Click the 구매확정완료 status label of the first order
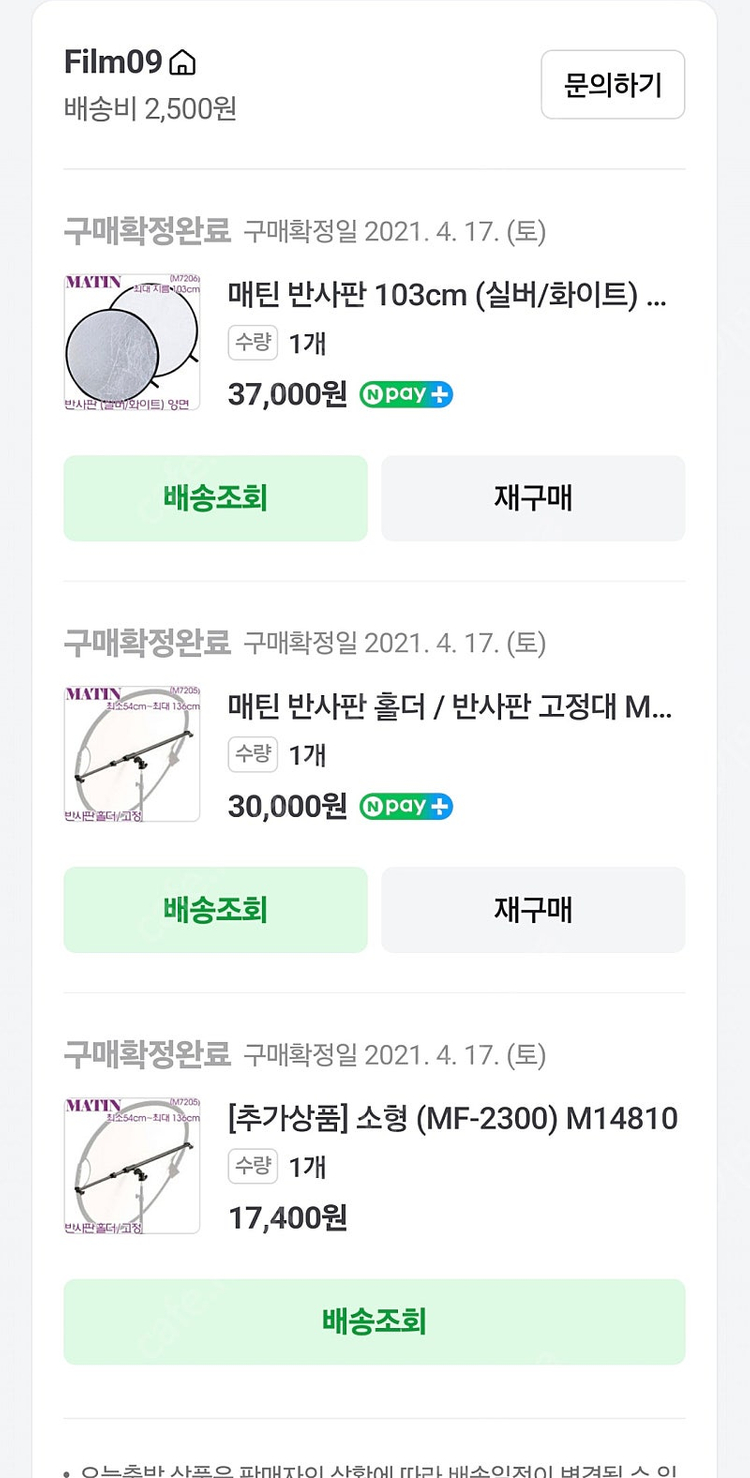Image resolution: width=750 pixels, height=1478 pixels. pyautogui.click(x=146, y=231)
